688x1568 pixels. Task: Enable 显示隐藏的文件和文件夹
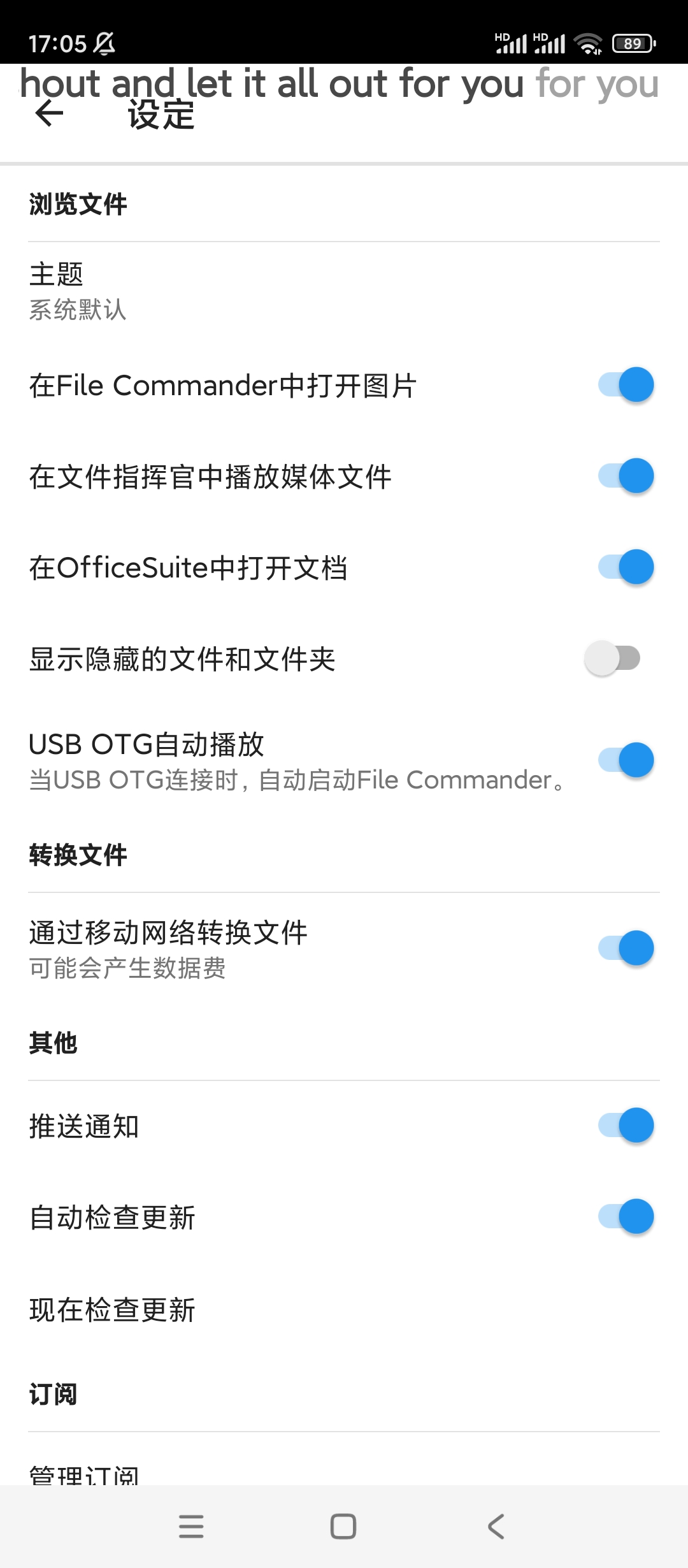click(x=613, y=658)
